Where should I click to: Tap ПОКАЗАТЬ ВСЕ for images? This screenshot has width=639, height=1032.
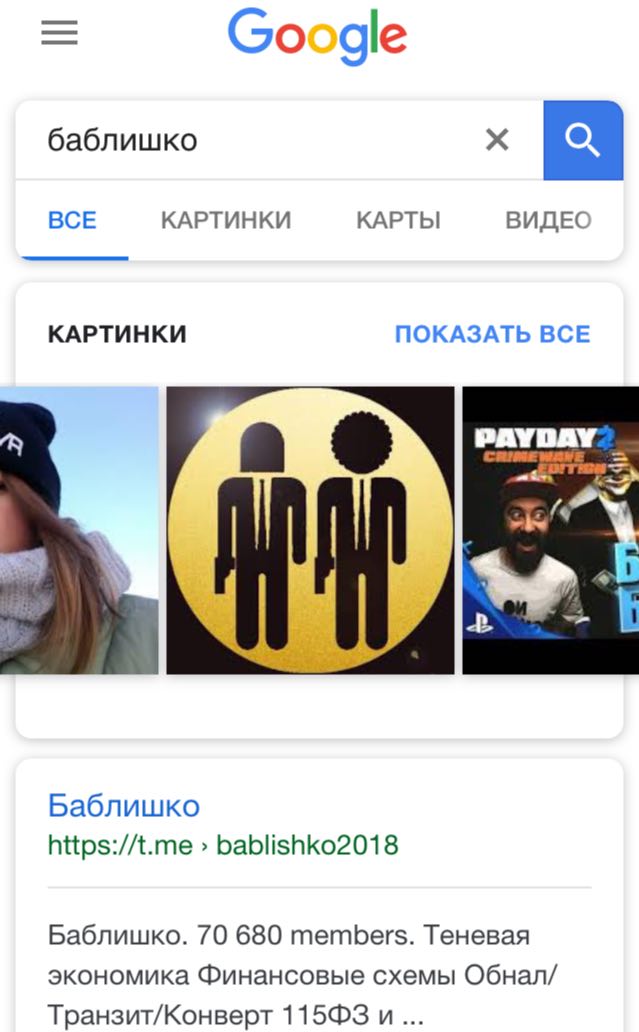tap(492, 334)
